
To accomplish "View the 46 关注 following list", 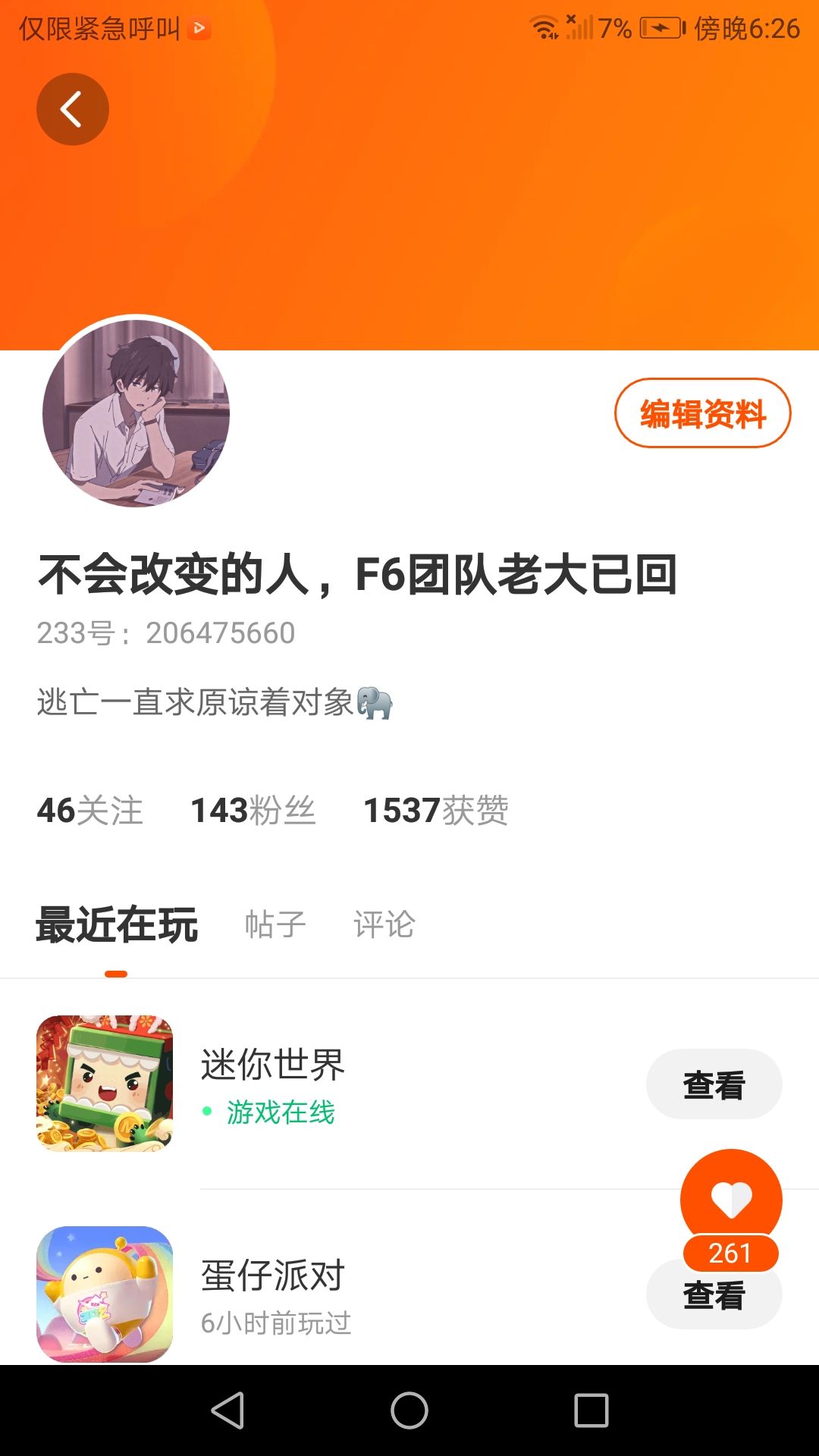I will coord(89,810).
